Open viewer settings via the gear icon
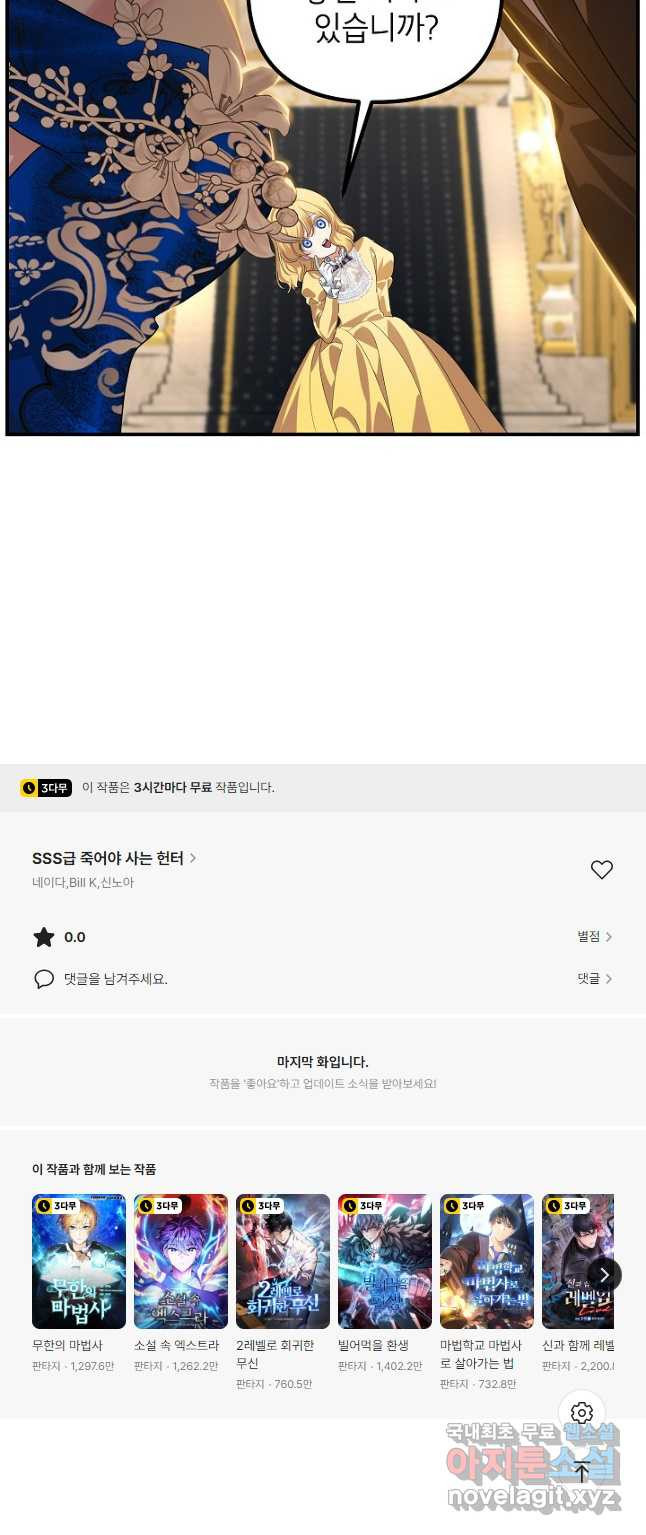 tap(582, 1413)
